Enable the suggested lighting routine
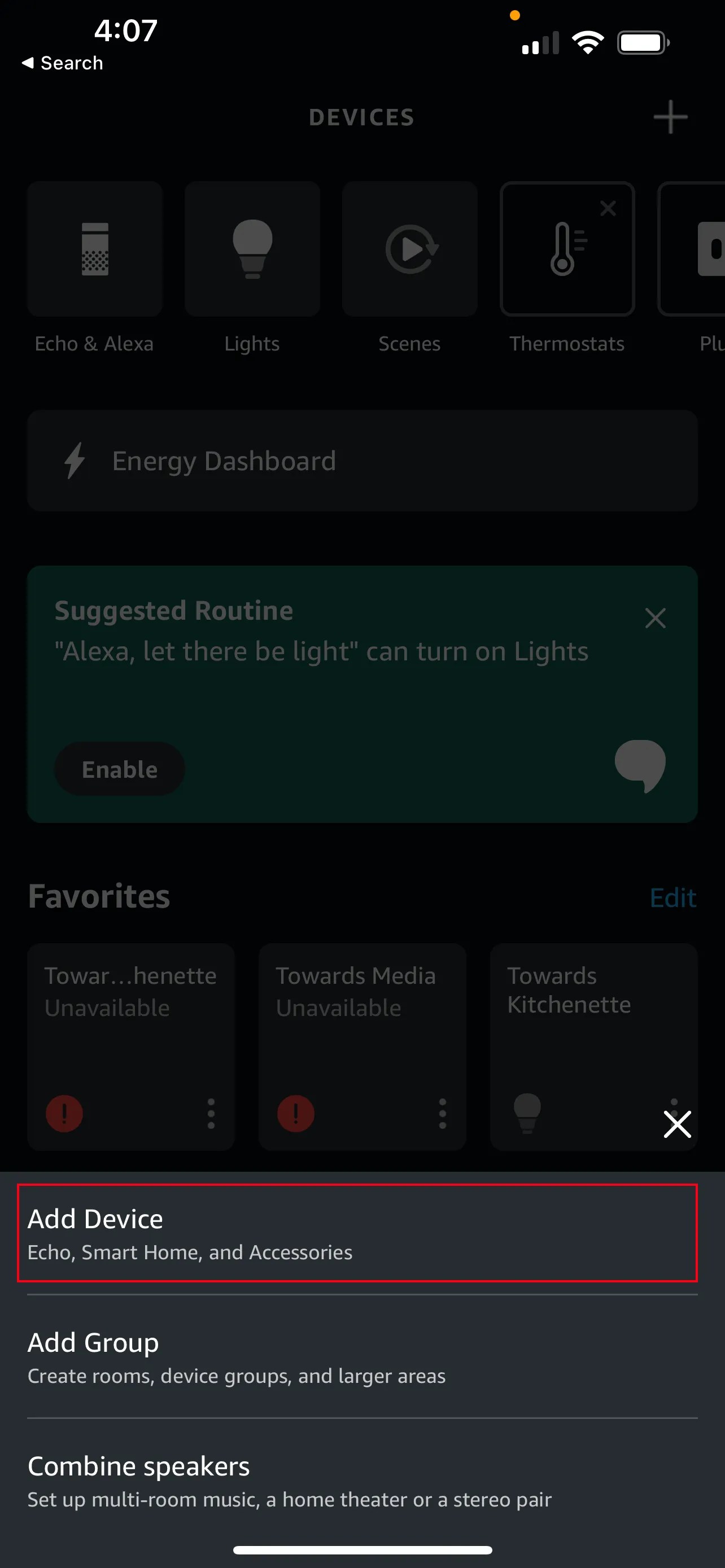 [119, 769]
